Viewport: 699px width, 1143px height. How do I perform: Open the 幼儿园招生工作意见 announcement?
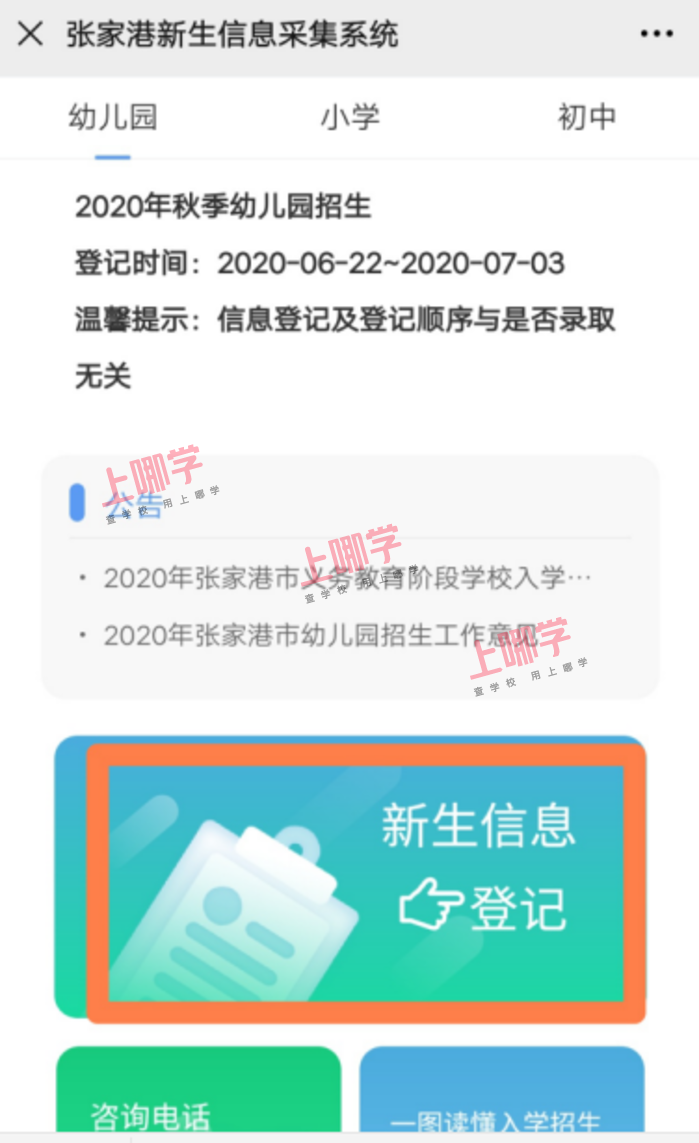point(321,635)
